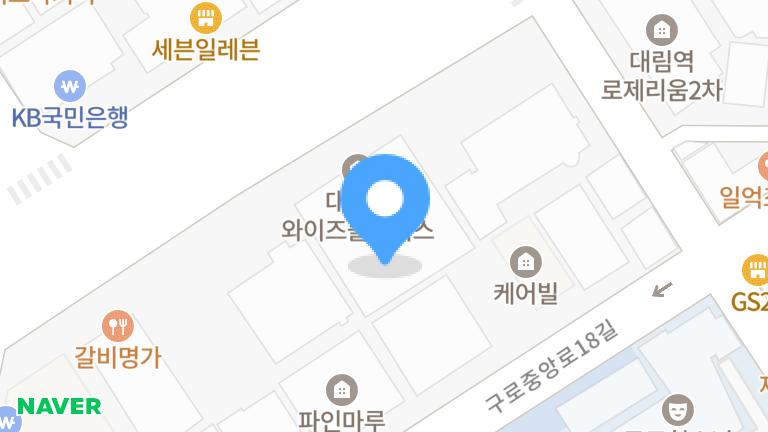The width and height of the screenshot is (768, 432).
Task: Select the 대림역 로제리움2차 building marker
Action: coord(661,30)
